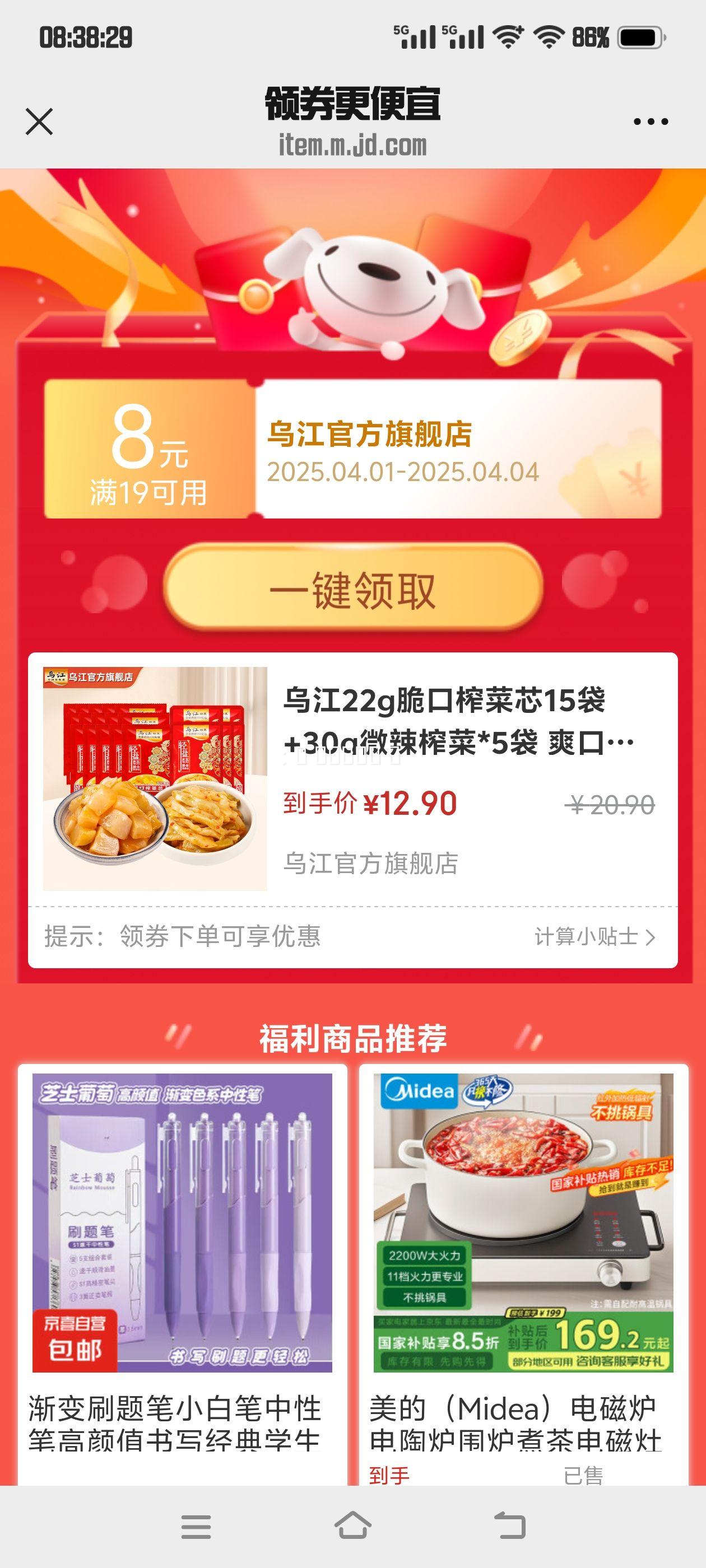Viewport: 706px width, 1568px height.
Task: Open the 乌江榨菜 product card
Action: coord(352,779)
